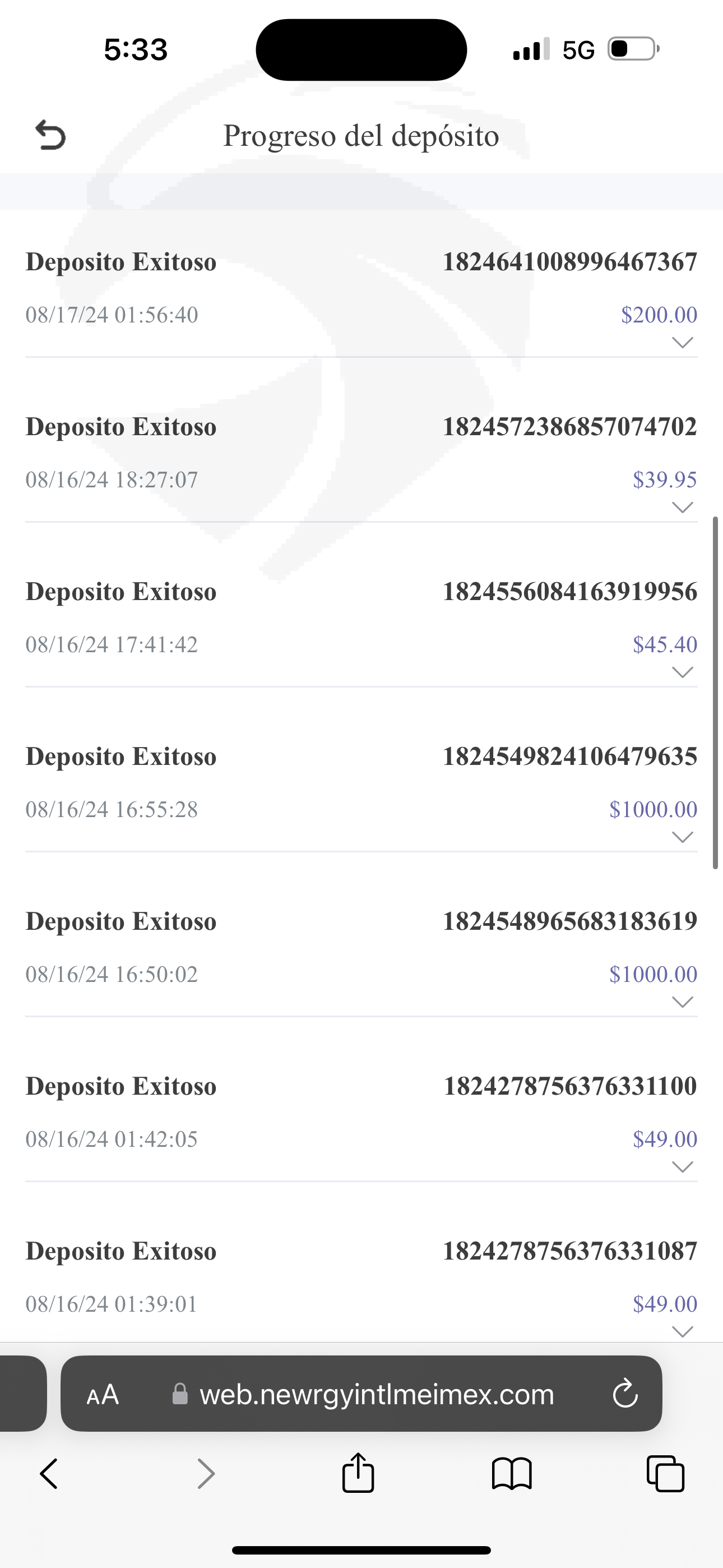Open Safari bookmarks
Viewport: 723px width, 1568px height.
(512, 1474)
